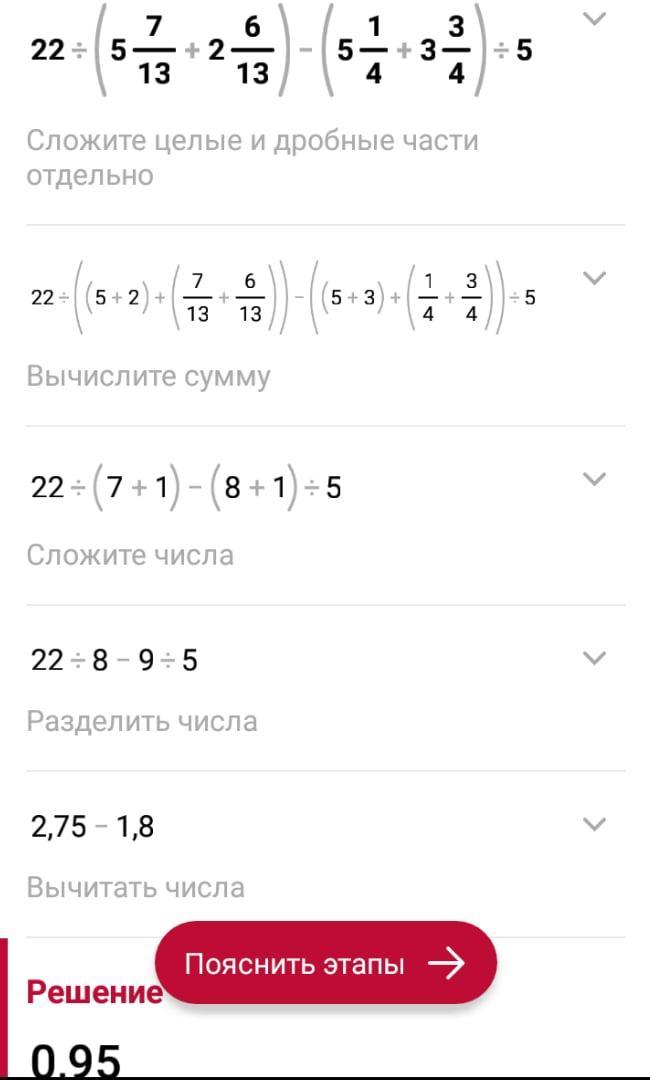Expand the Вычислите сумму step

(x=594, y=278)
